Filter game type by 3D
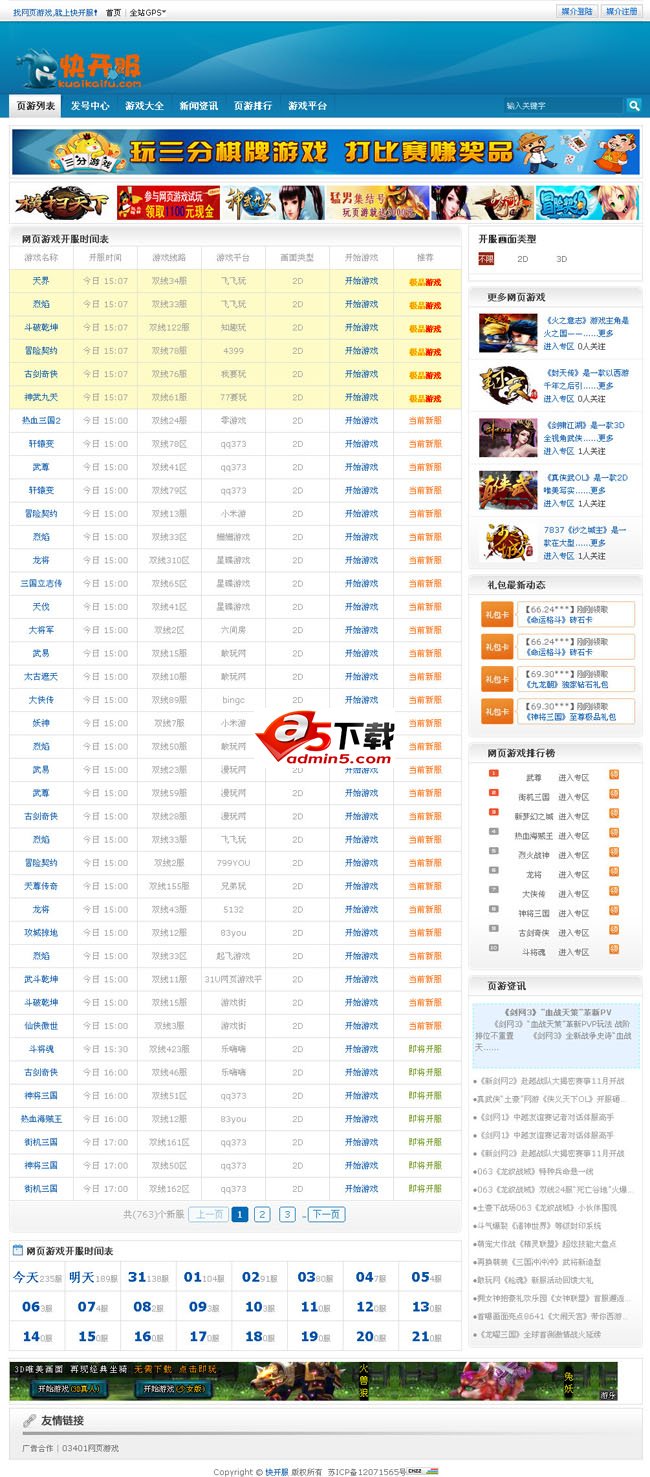This screenshot has width=650, height=1477. coord(561,259)
